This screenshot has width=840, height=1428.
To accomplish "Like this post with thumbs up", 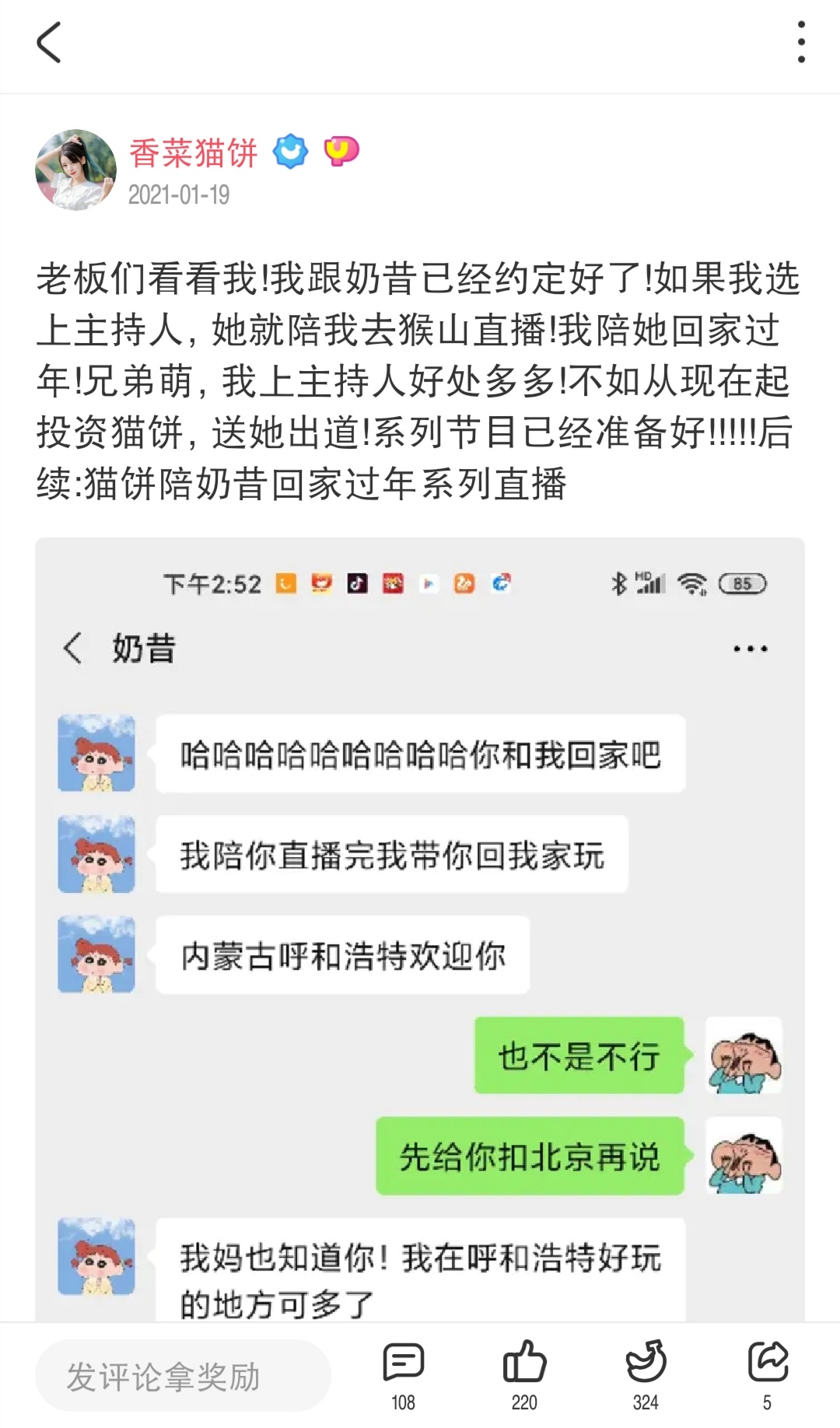I will pos(524,1374).
